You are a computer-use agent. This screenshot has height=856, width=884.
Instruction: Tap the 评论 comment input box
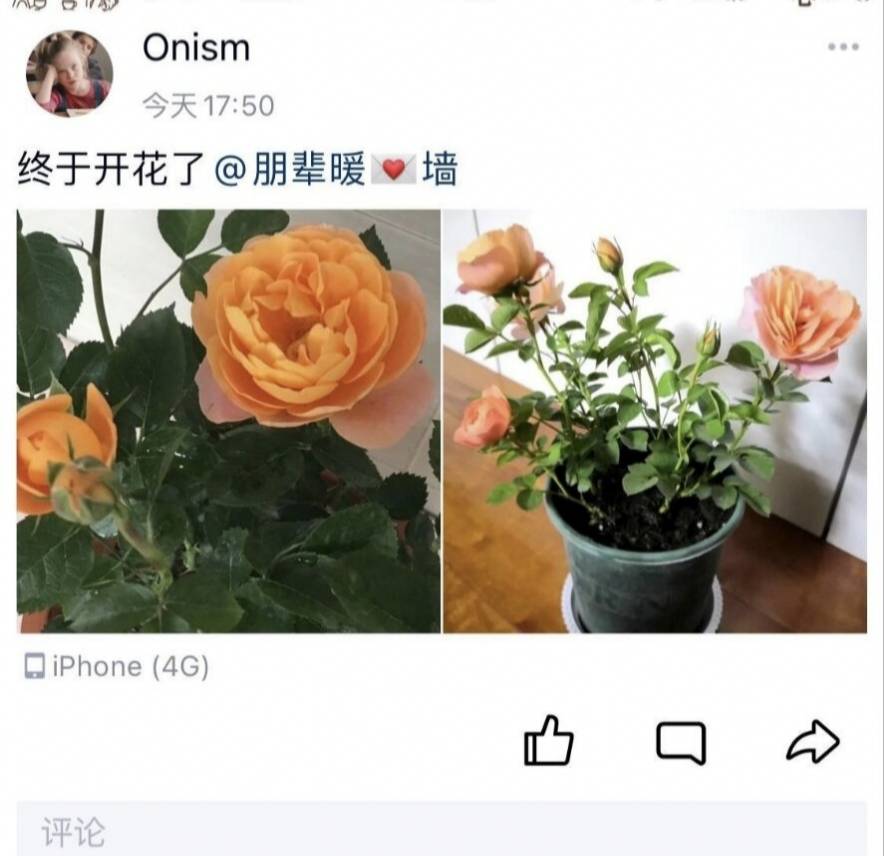pos(440,831)
